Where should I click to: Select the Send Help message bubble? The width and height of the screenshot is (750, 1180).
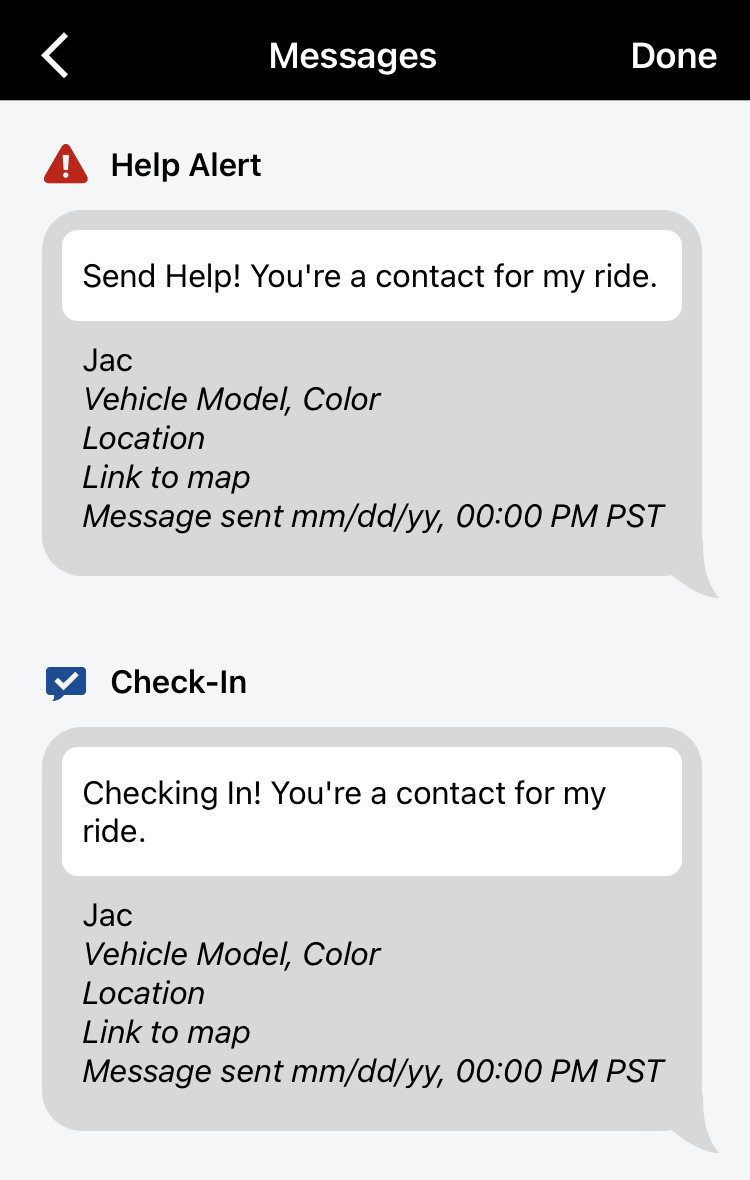[x=371, y=276]
